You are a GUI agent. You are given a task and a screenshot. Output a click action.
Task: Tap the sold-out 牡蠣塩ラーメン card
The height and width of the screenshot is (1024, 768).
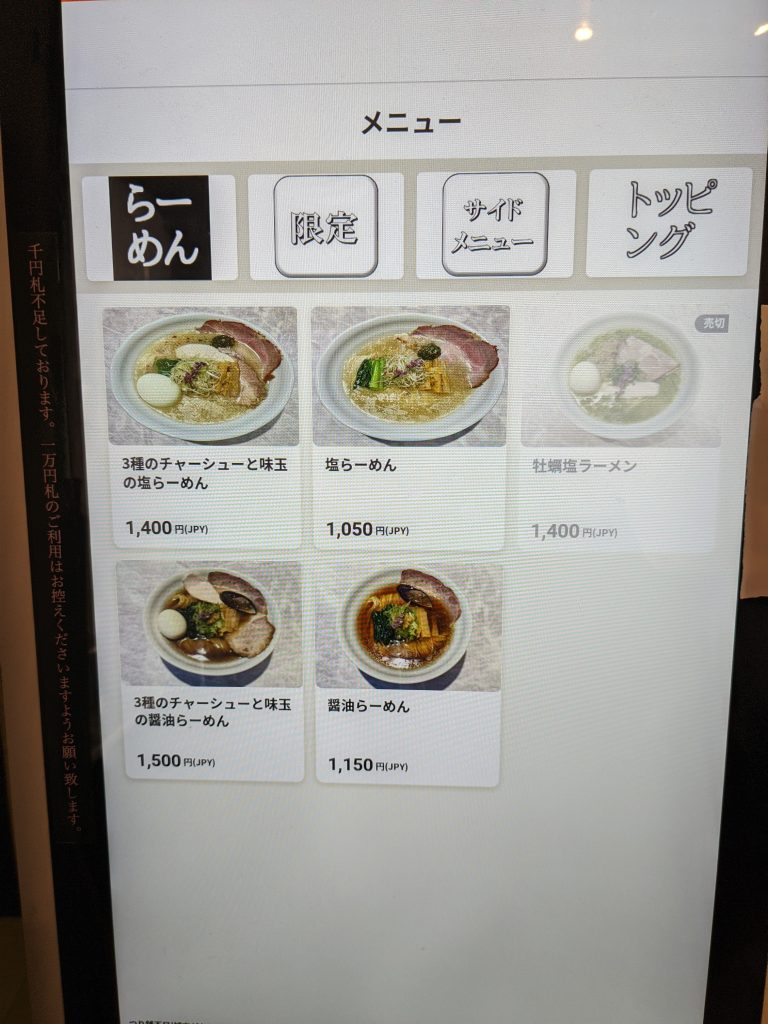(620, 425)
